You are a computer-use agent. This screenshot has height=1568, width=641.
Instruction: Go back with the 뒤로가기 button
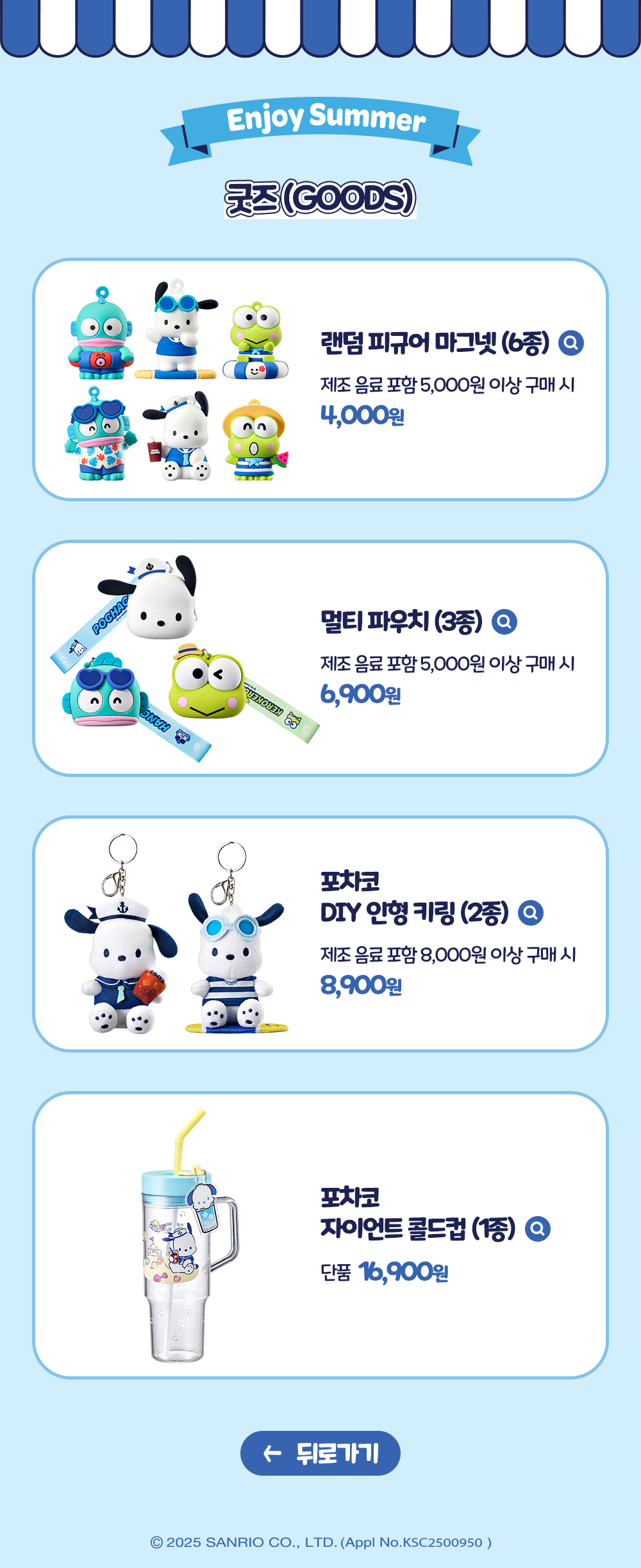pyautogui.click(x=320, y=1453)
